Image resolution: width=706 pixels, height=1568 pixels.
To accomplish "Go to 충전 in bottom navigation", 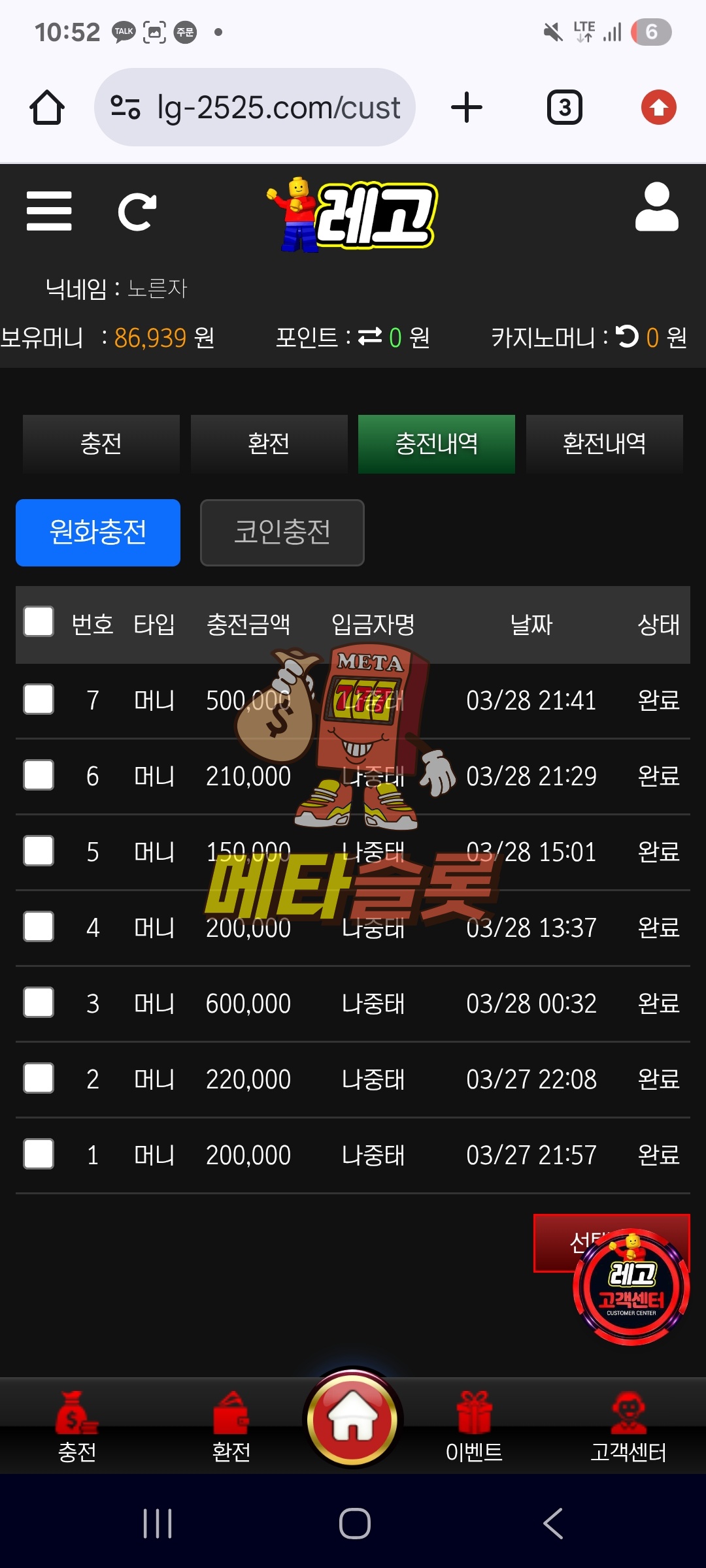I will tap(77, 1428).
